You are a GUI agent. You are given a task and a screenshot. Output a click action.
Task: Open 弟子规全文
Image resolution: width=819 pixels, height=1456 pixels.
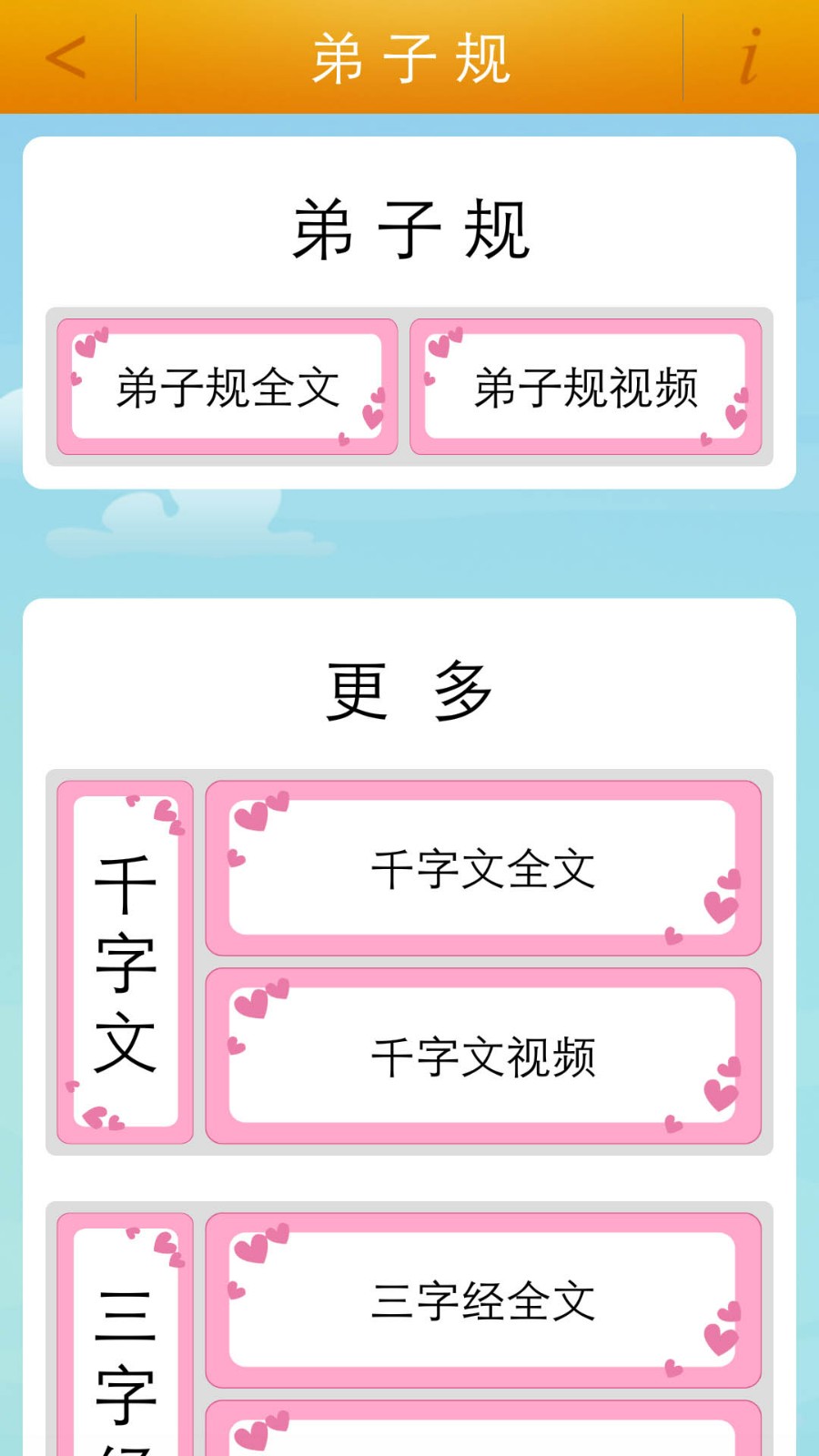click(227, 387)
